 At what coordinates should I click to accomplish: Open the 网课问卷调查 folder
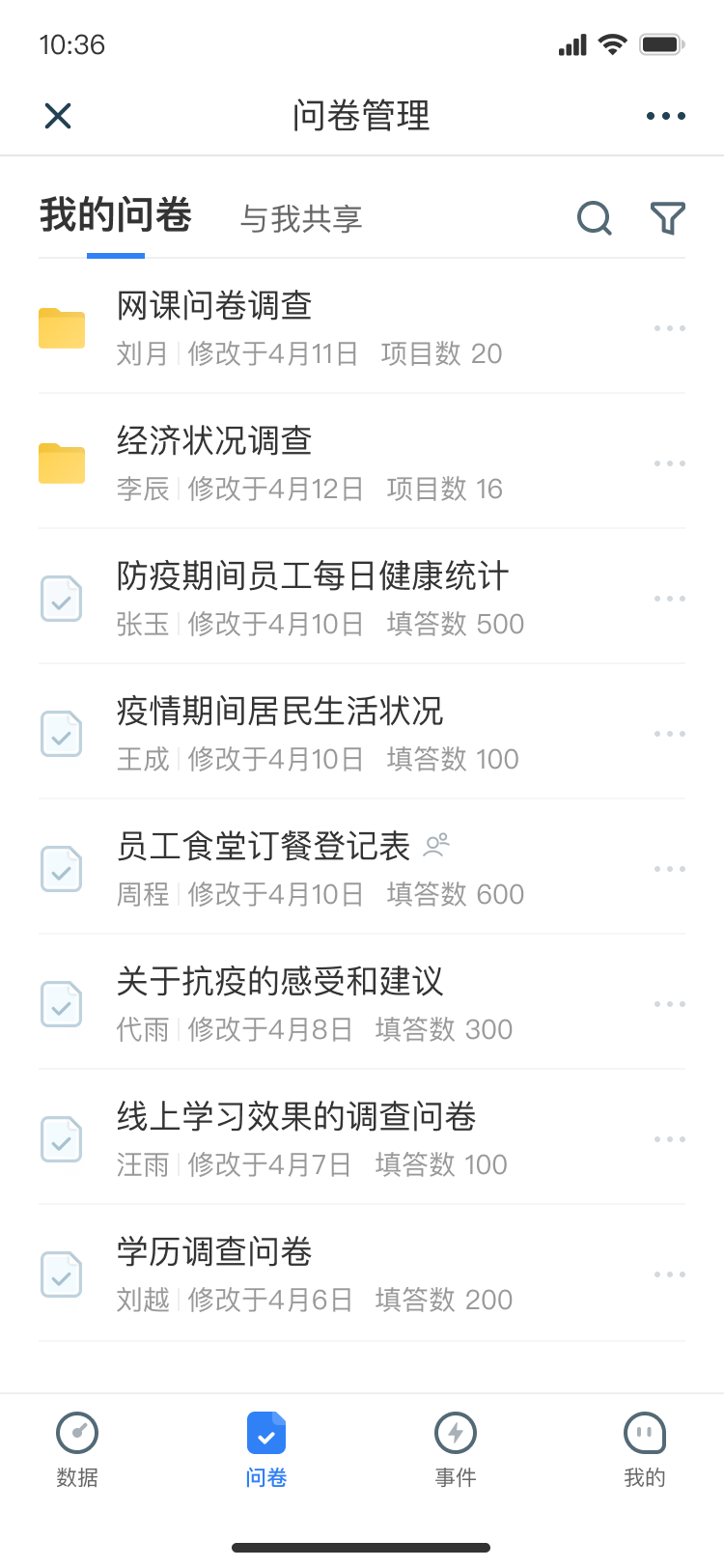(362, 326)
